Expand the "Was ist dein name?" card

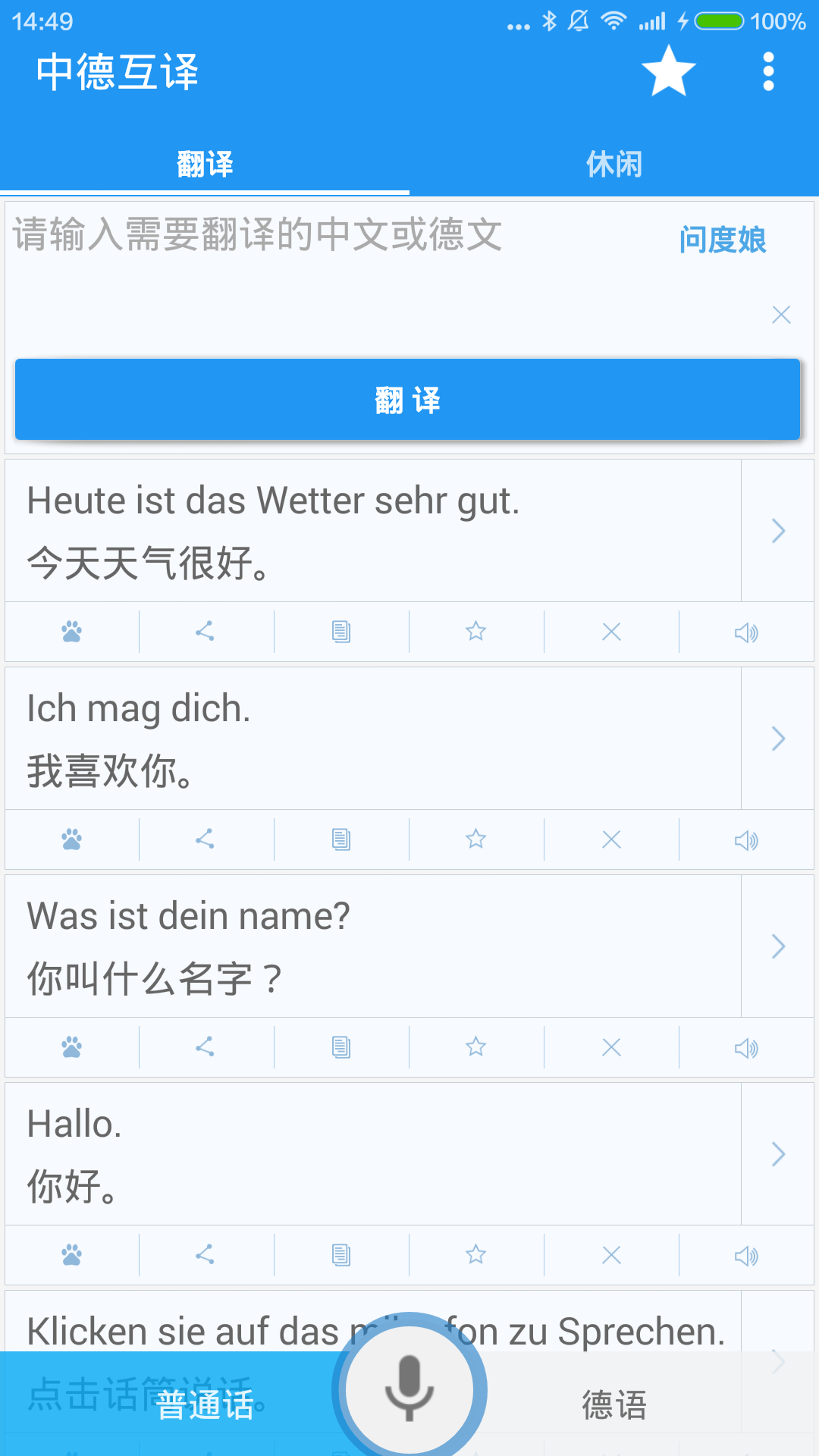[x=778, y=946]
